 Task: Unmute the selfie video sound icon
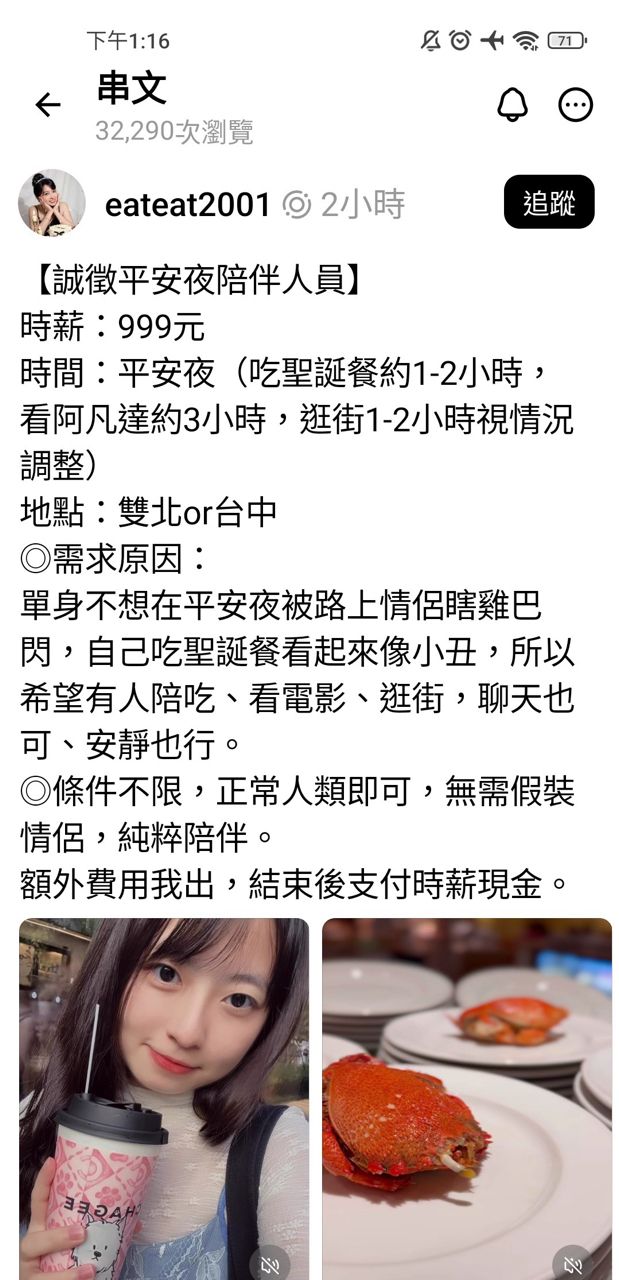pos(270,1263)
